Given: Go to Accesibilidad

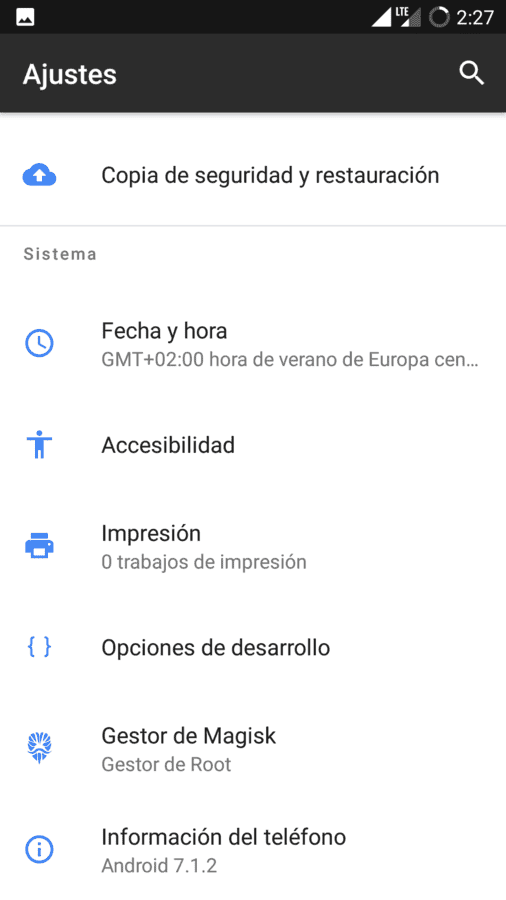Looking at the screenshot, I should tap(253, 445).
